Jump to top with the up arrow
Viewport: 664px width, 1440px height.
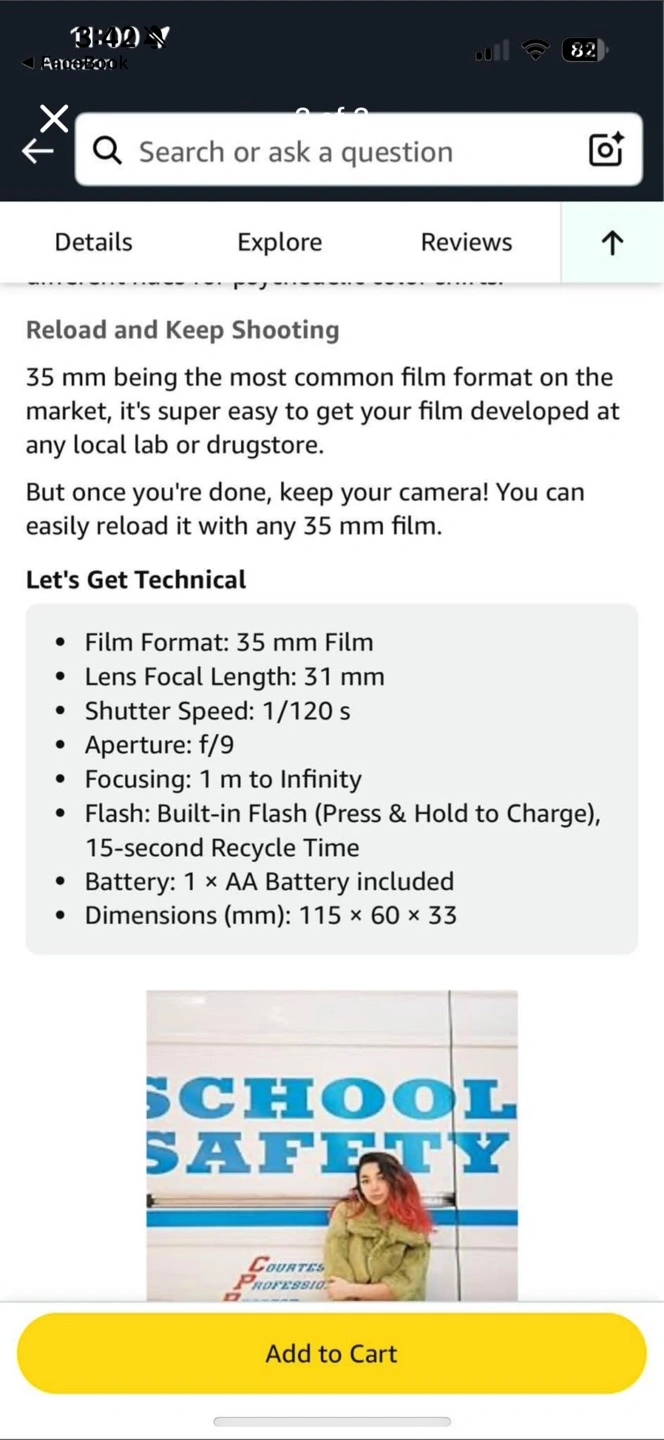tap(612, 243)
